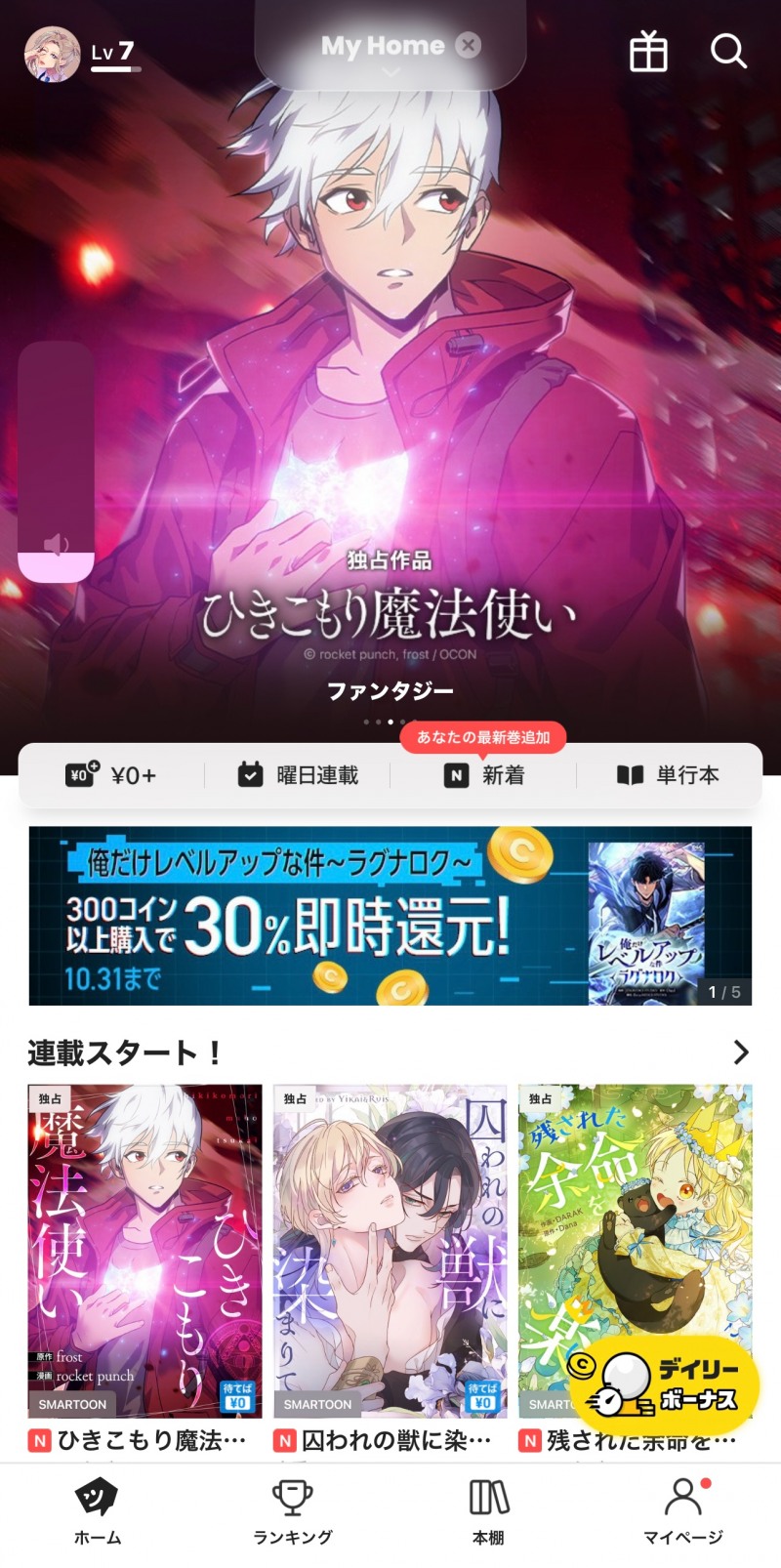The width and height of the screenshot is (781, 1568).
Task: Open the gift box icon
Action: [648, 51]
